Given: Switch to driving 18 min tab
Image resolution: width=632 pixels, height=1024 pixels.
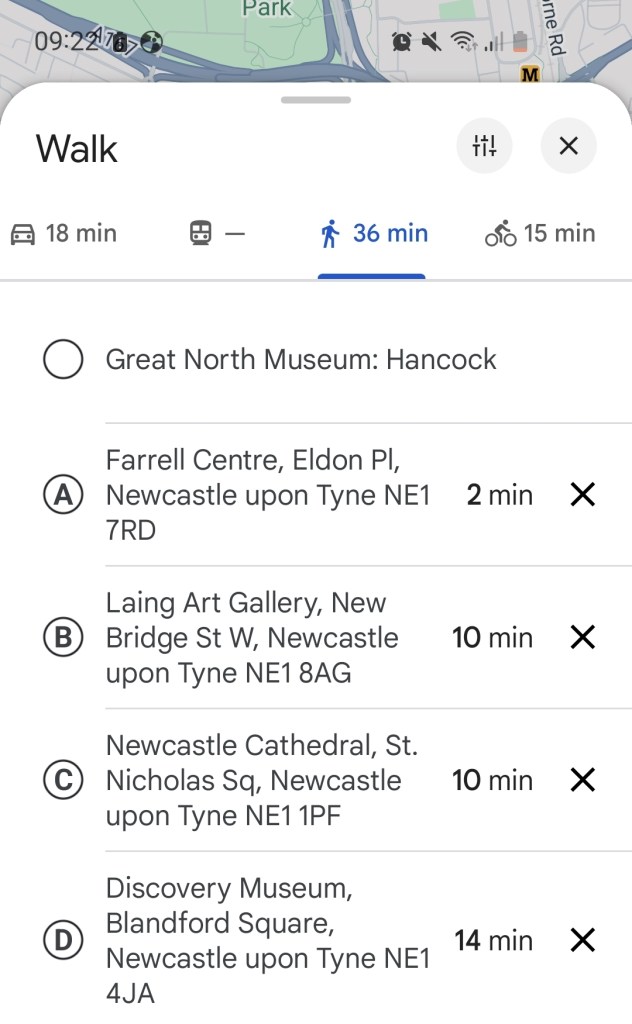Looking at the screenshot, I should point(64,234).
